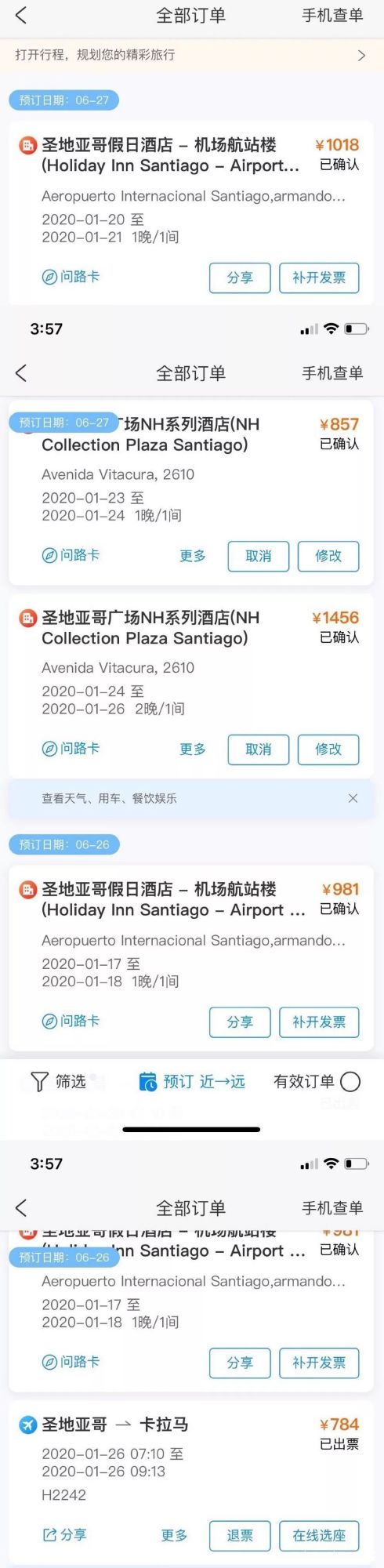Modify the ¥857 NH Collection booking
384x1568 pixels.
coord(328,556)
